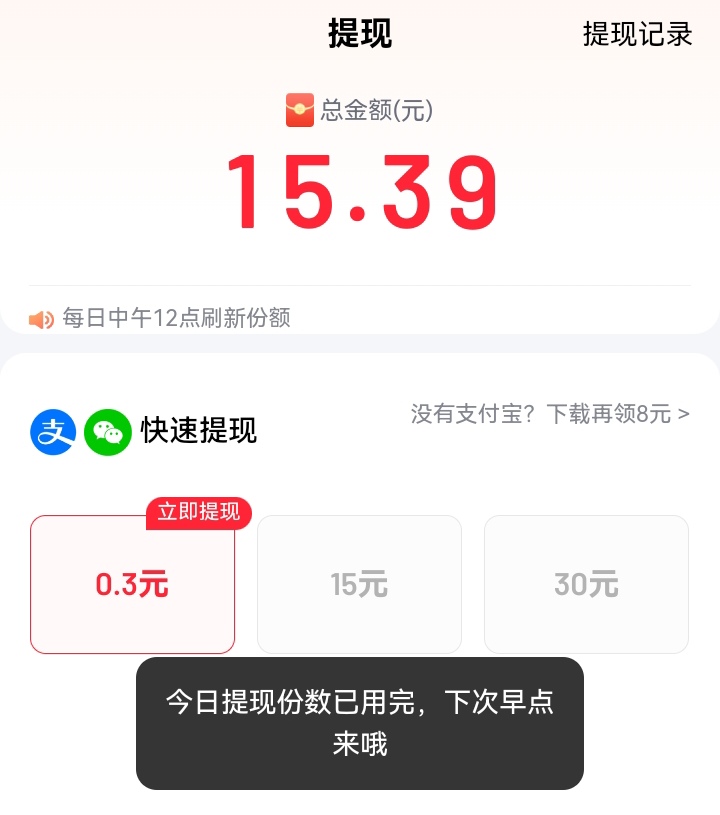Select the 0.3元 withdrawal amount
This screenshot has width=720, height=815.
click(132, 584)
